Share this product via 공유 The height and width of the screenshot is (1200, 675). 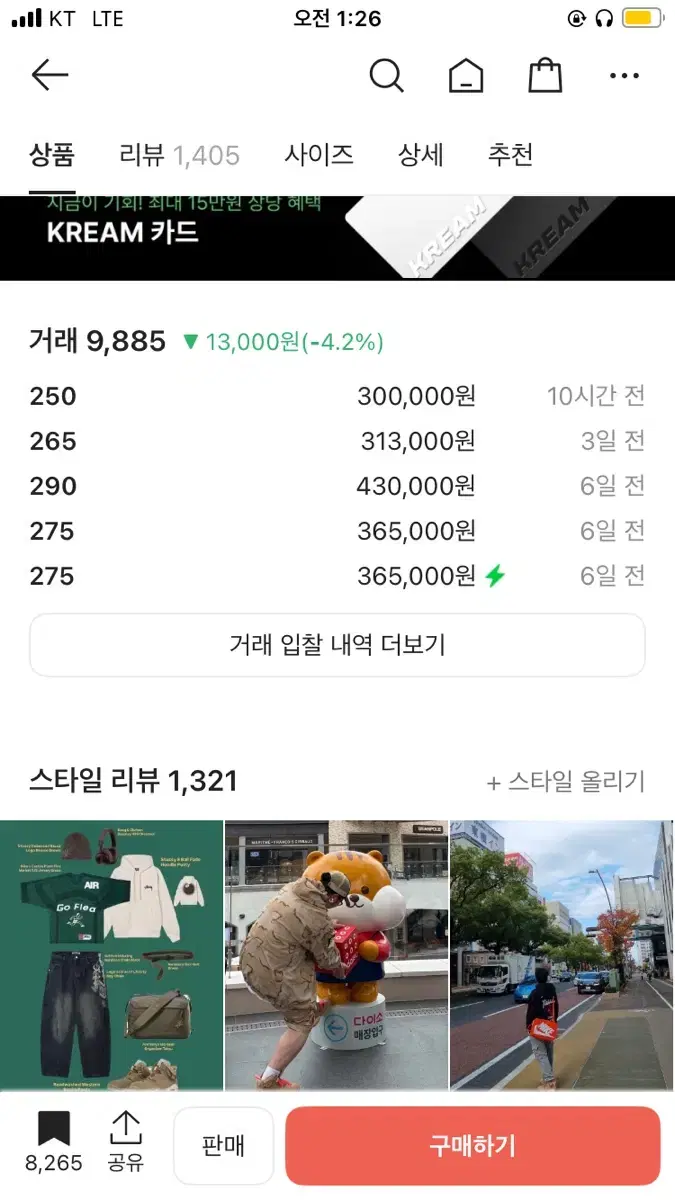(x=126, y=1142)
